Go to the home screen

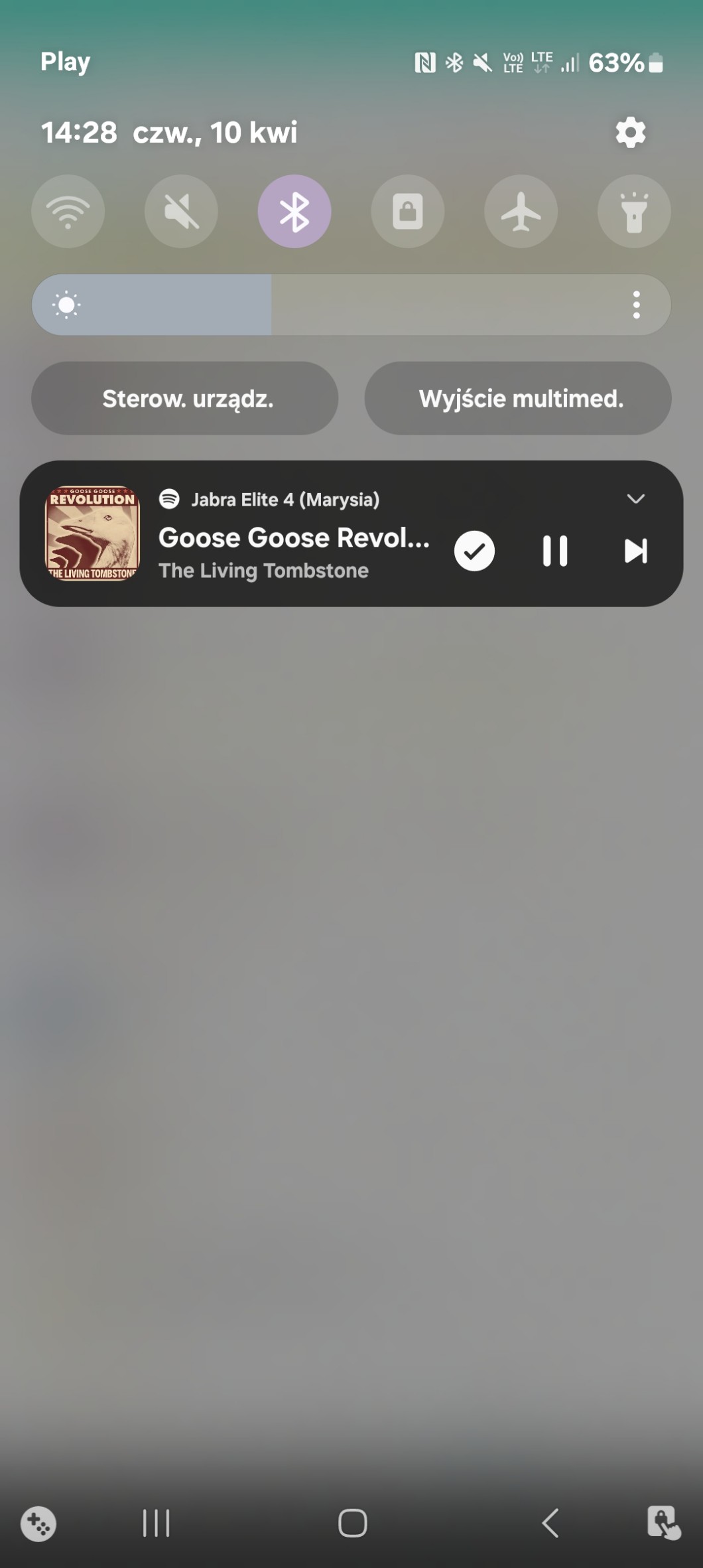pyautogui.click(x=352, y=1523)
